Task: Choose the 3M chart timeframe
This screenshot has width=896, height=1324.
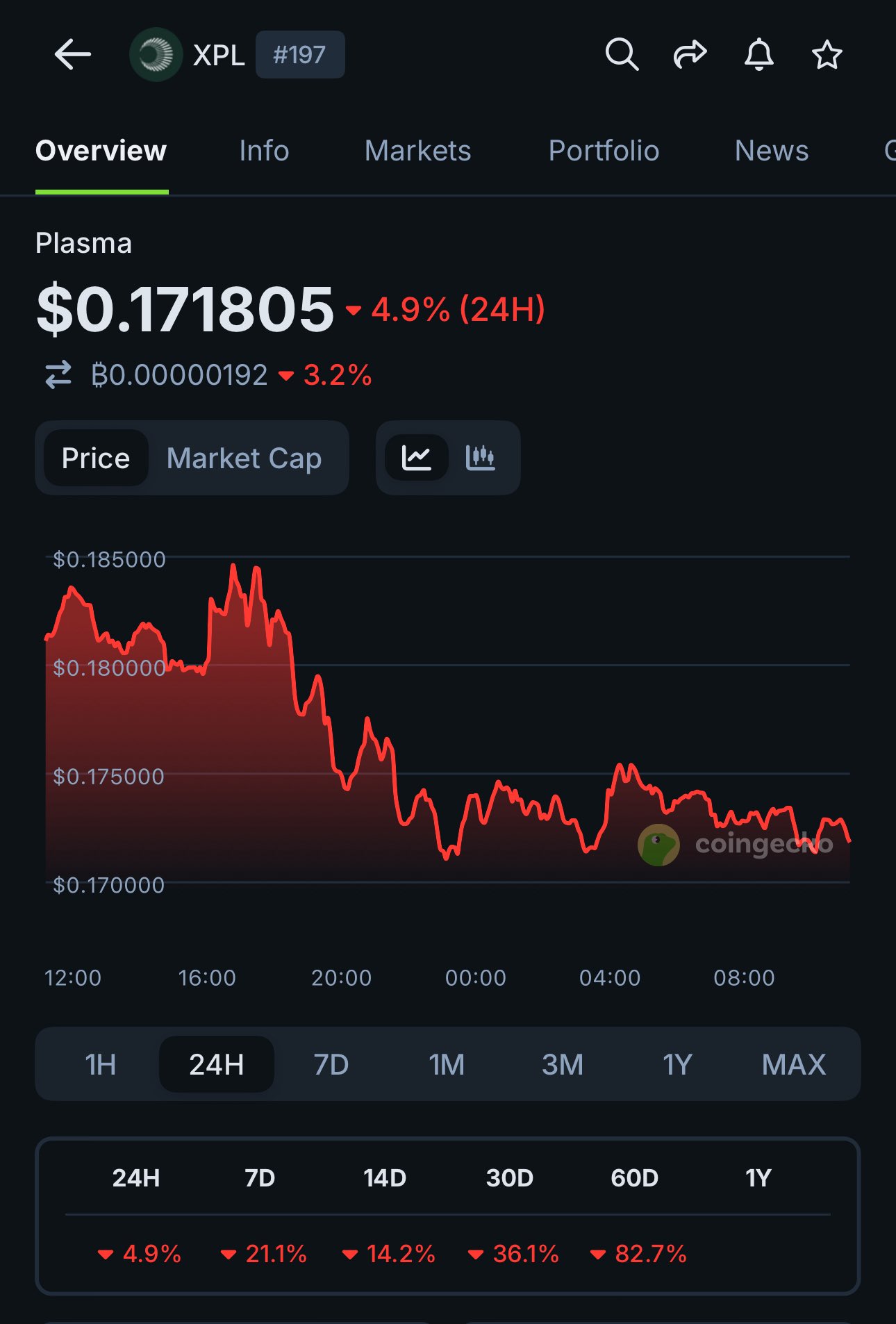Action: (562, 1064)
